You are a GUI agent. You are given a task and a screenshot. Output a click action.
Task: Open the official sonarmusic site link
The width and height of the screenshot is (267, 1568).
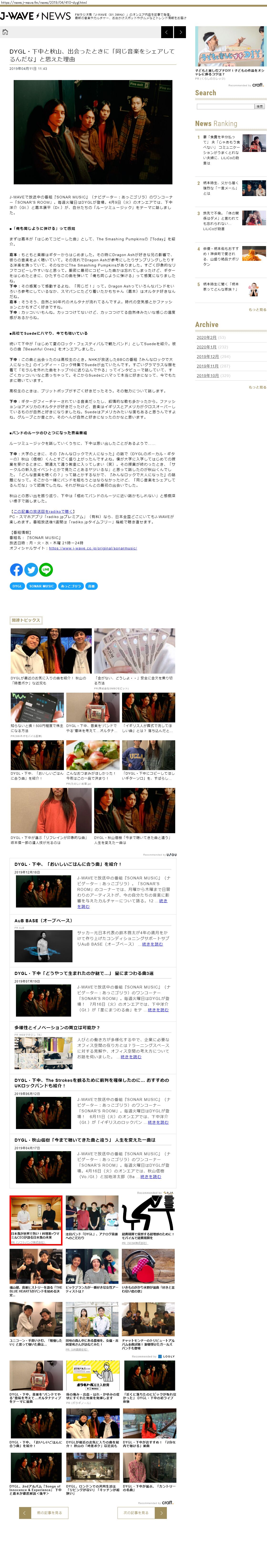(93, 548)
